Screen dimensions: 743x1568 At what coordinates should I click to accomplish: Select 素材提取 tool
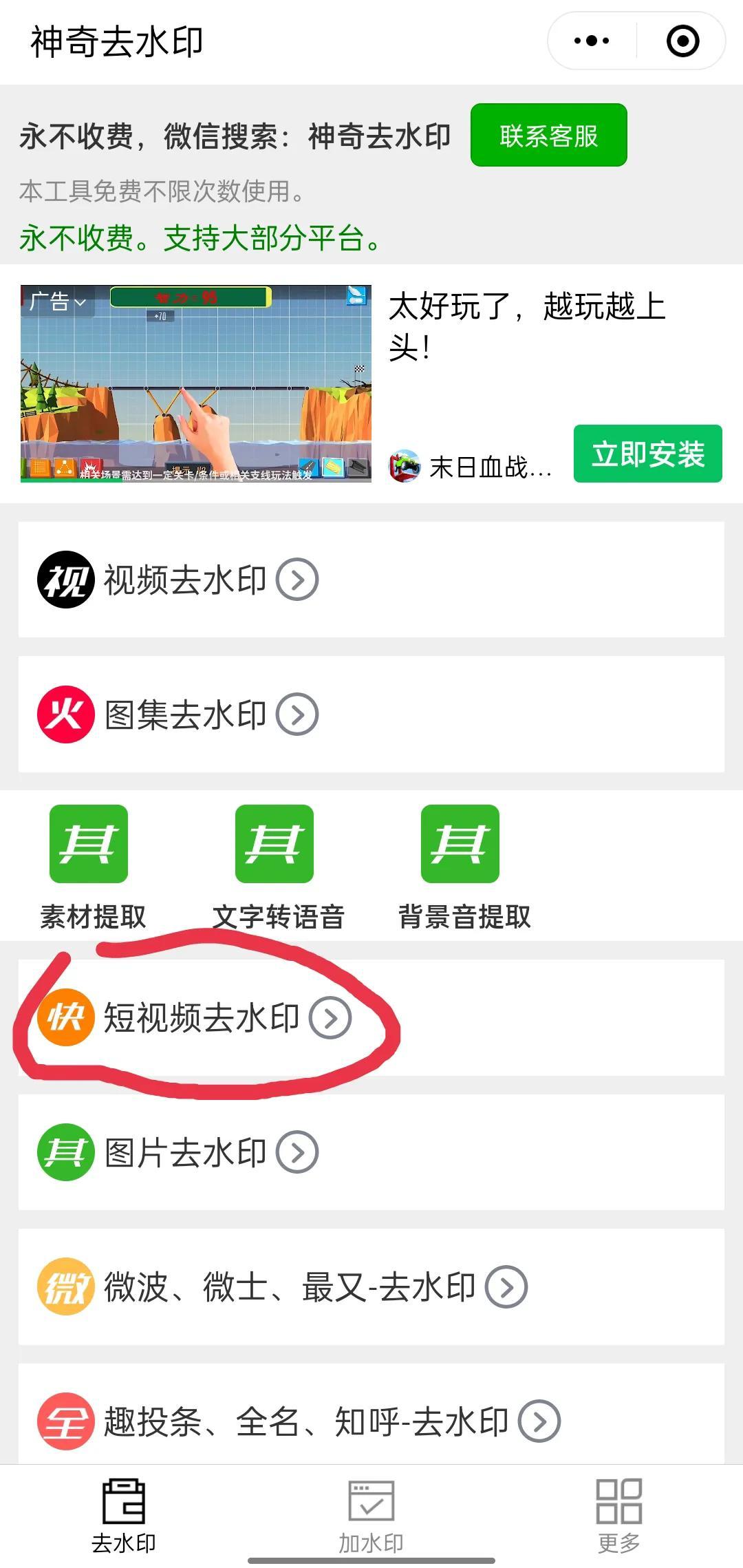(89, 866)
